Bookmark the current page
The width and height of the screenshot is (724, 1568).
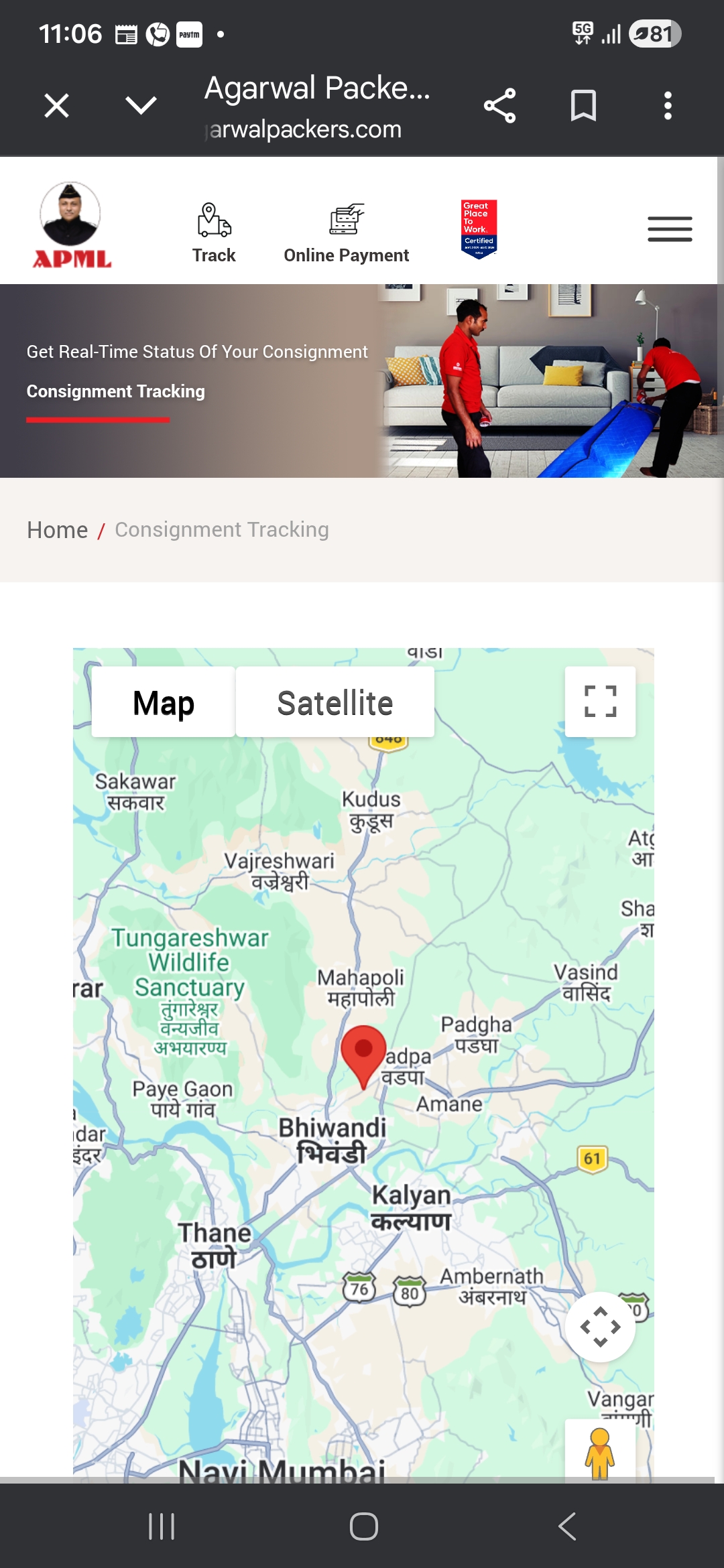pyautogui.click(x=583, y=106)
